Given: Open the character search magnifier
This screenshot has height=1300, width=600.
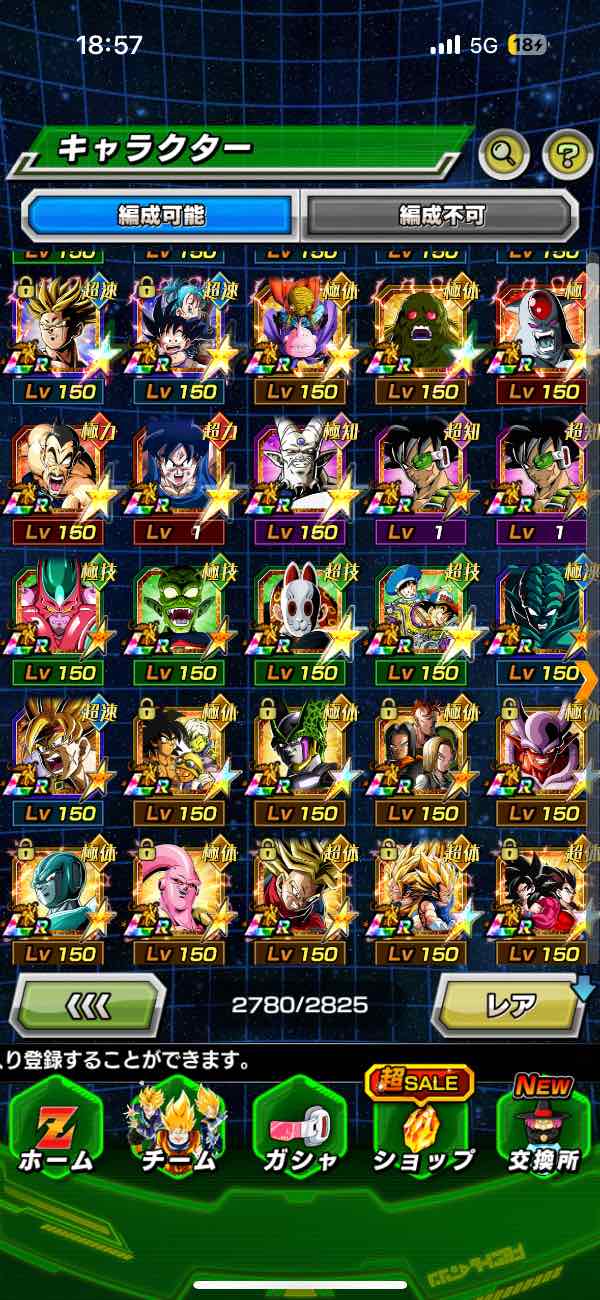Looking at the screenshot, I should 504,154.
